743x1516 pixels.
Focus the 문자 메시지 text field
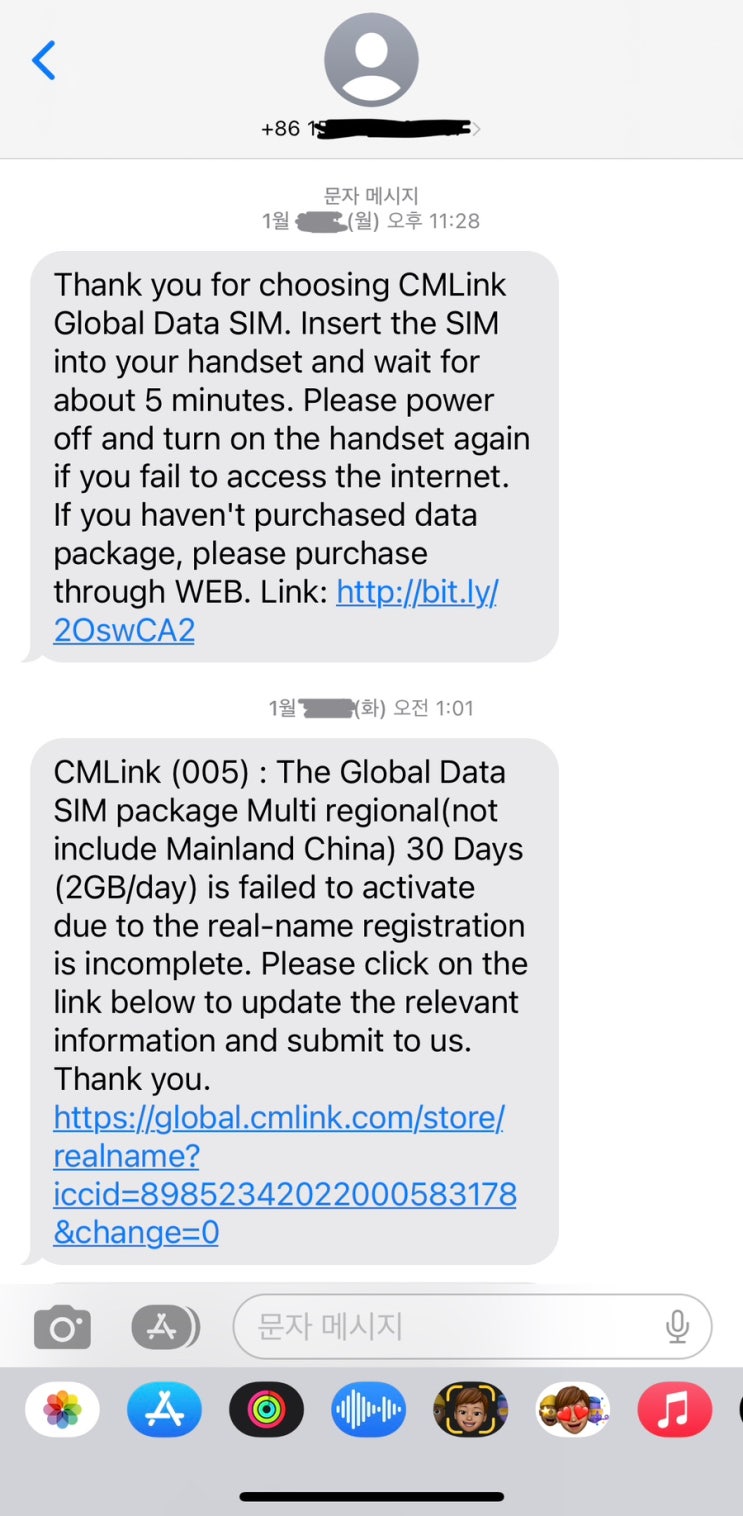coord(472,1327)
